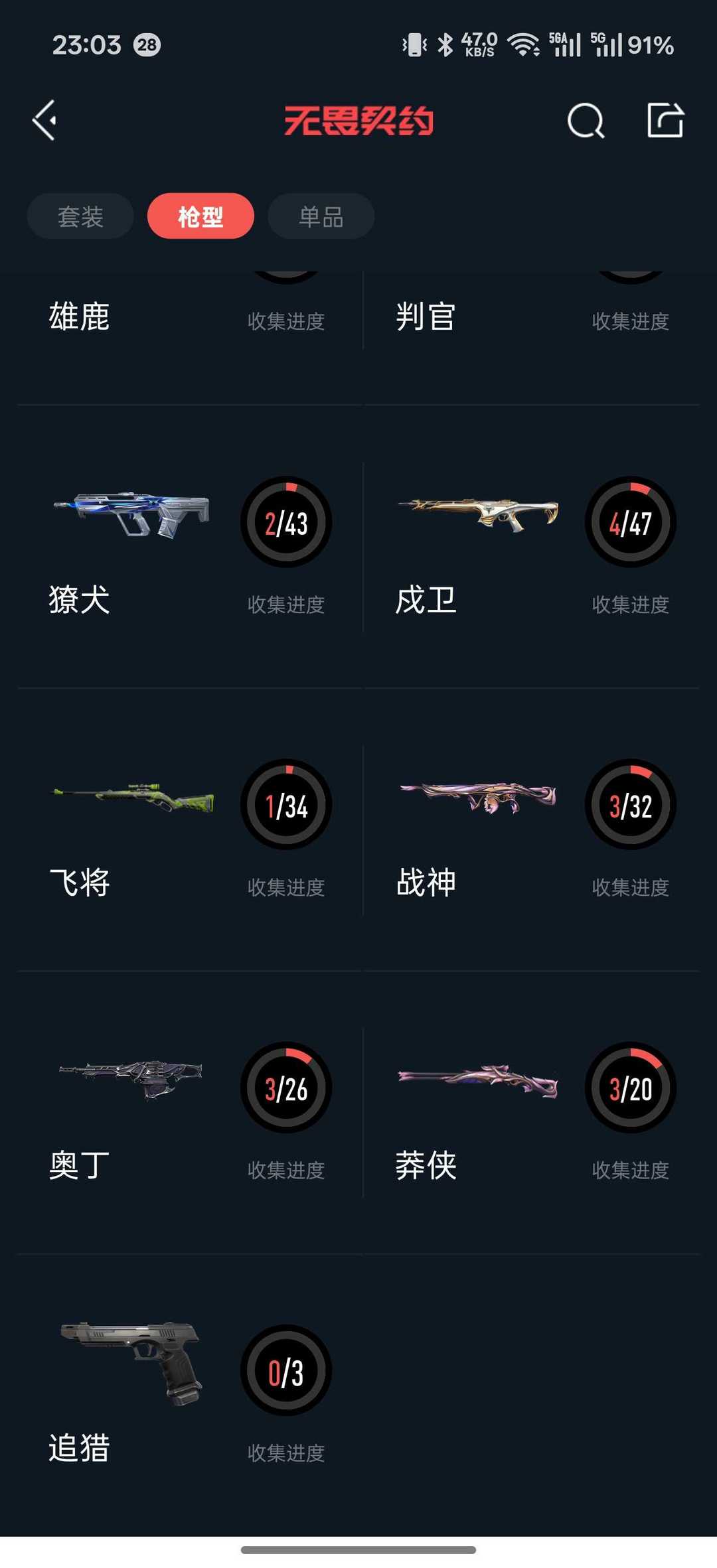The image size is (717, 1568).
Task: Open the 飞将 weapon card
Action: click(190, 829)
